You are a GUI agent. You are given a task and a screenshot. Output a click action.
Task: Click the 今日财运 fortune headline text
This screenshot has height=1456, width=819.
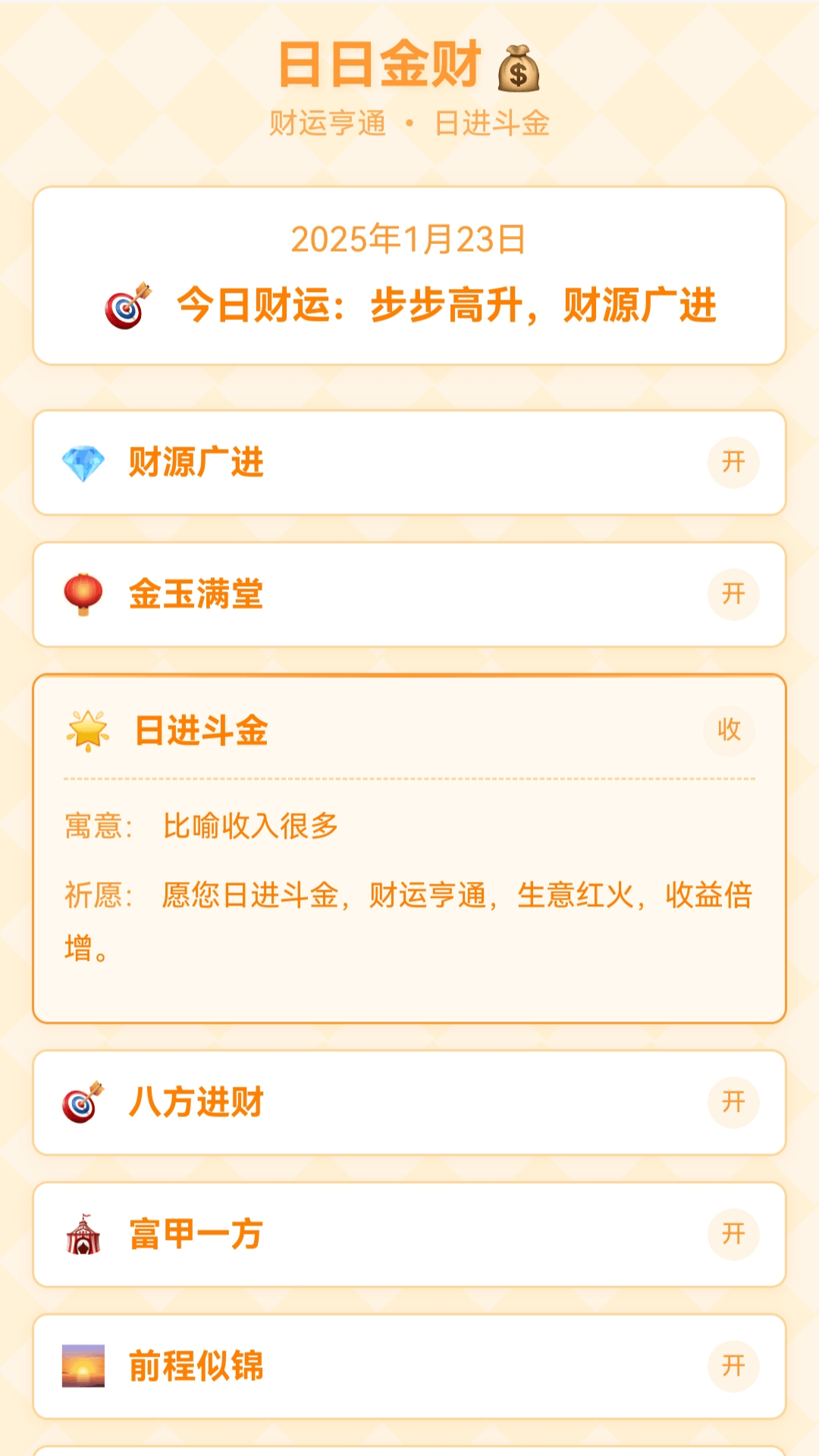447,303
